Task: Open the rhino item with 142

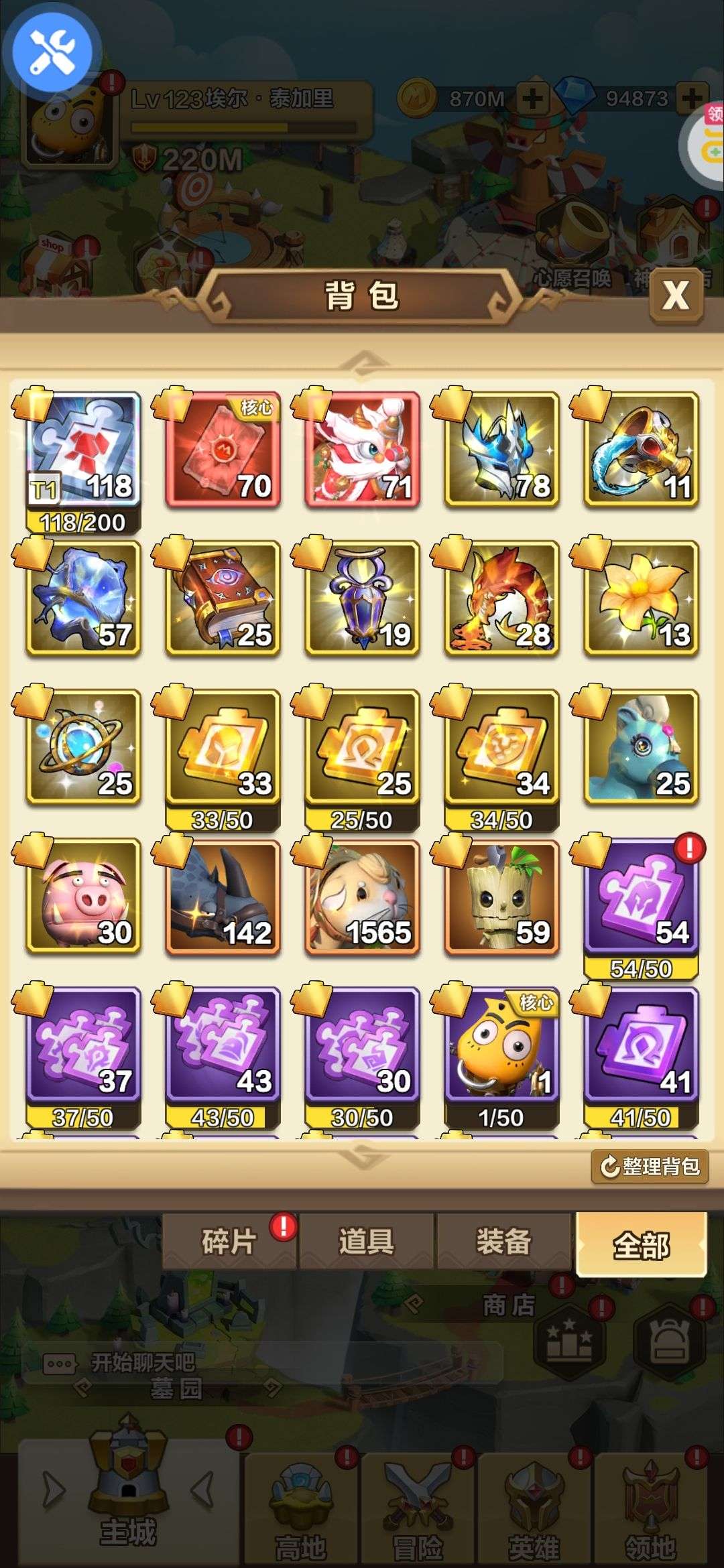Action: tap(223, 896)
